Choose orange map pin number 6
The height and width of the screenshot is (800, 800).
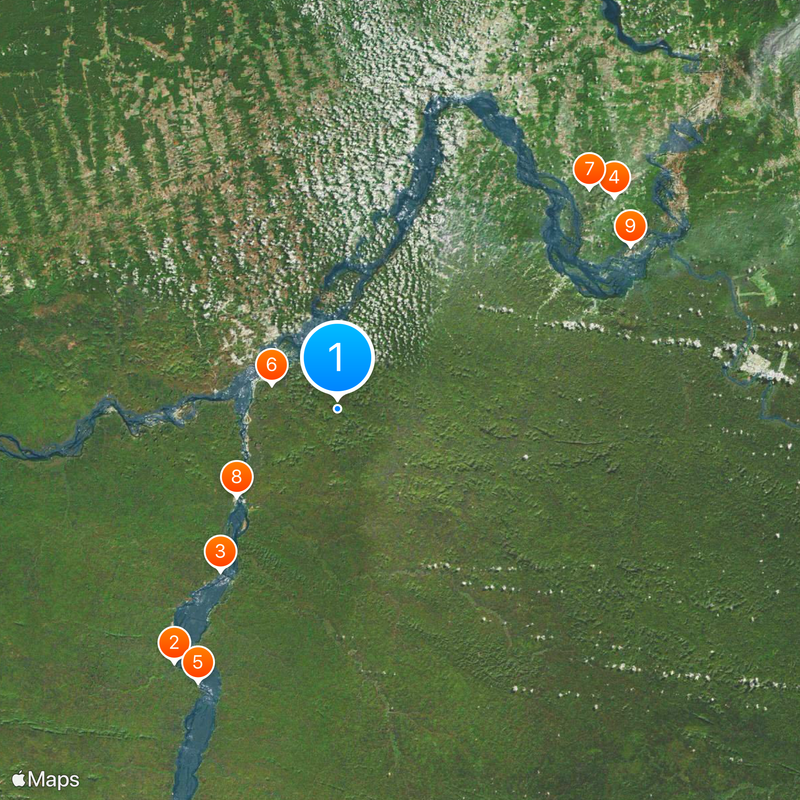(271, 365)
